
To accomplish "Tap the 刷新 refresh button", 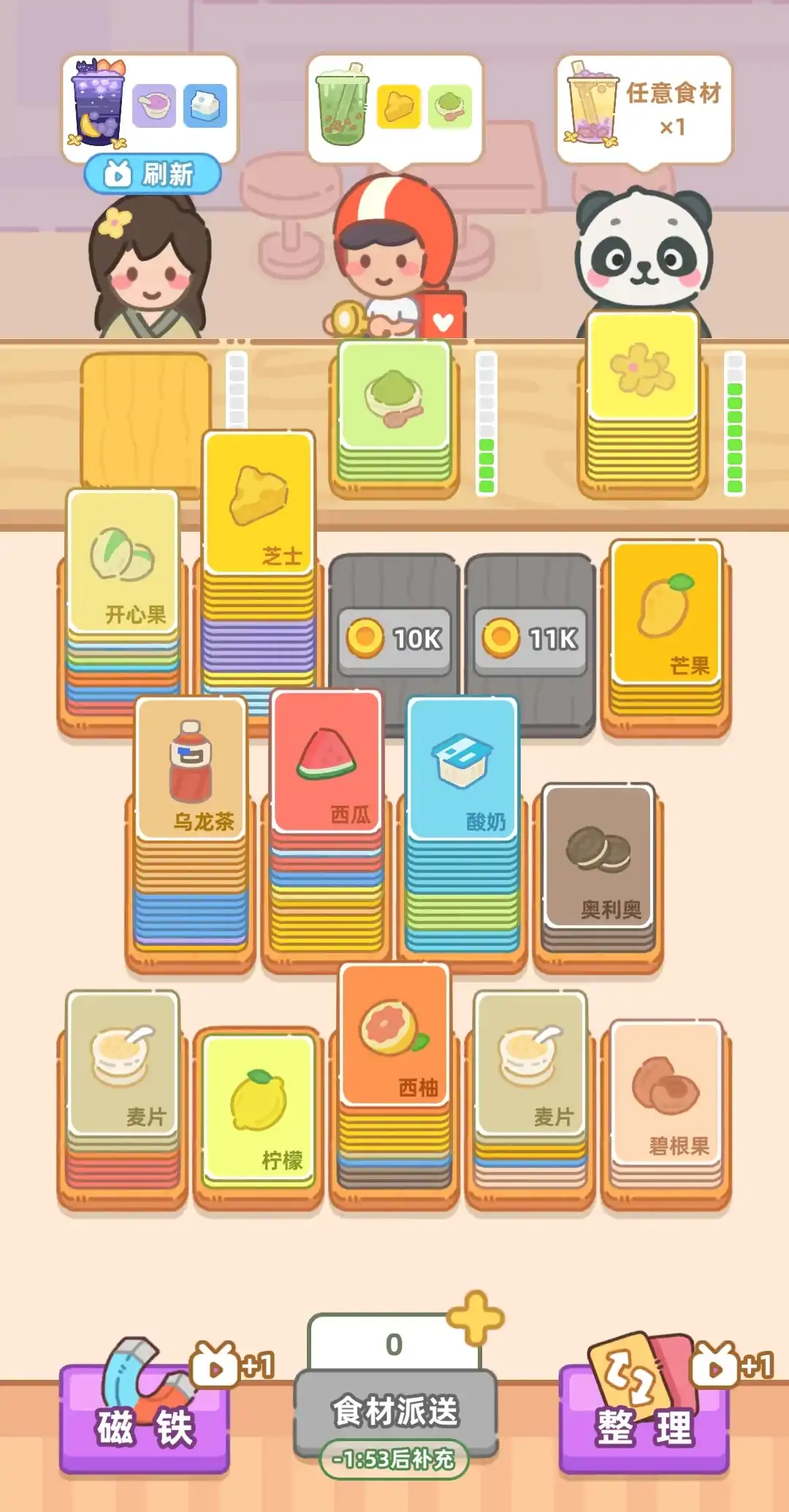I will click(x=152, y=174).
